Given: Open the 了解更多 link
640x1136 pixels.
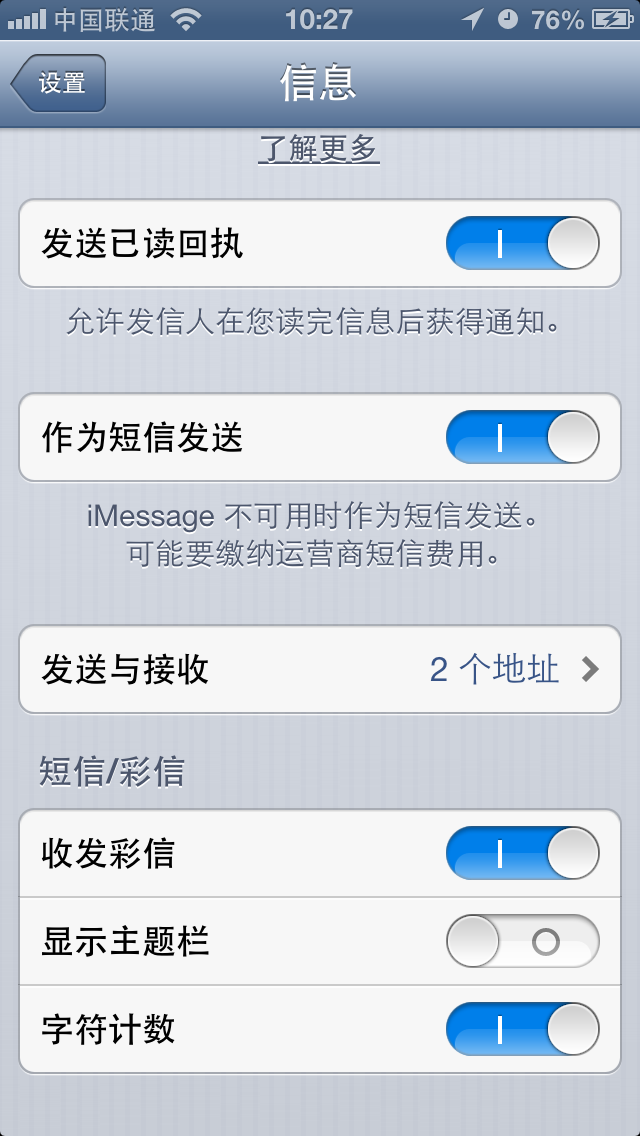Looking at the screenshot, I should coord(319,149).
